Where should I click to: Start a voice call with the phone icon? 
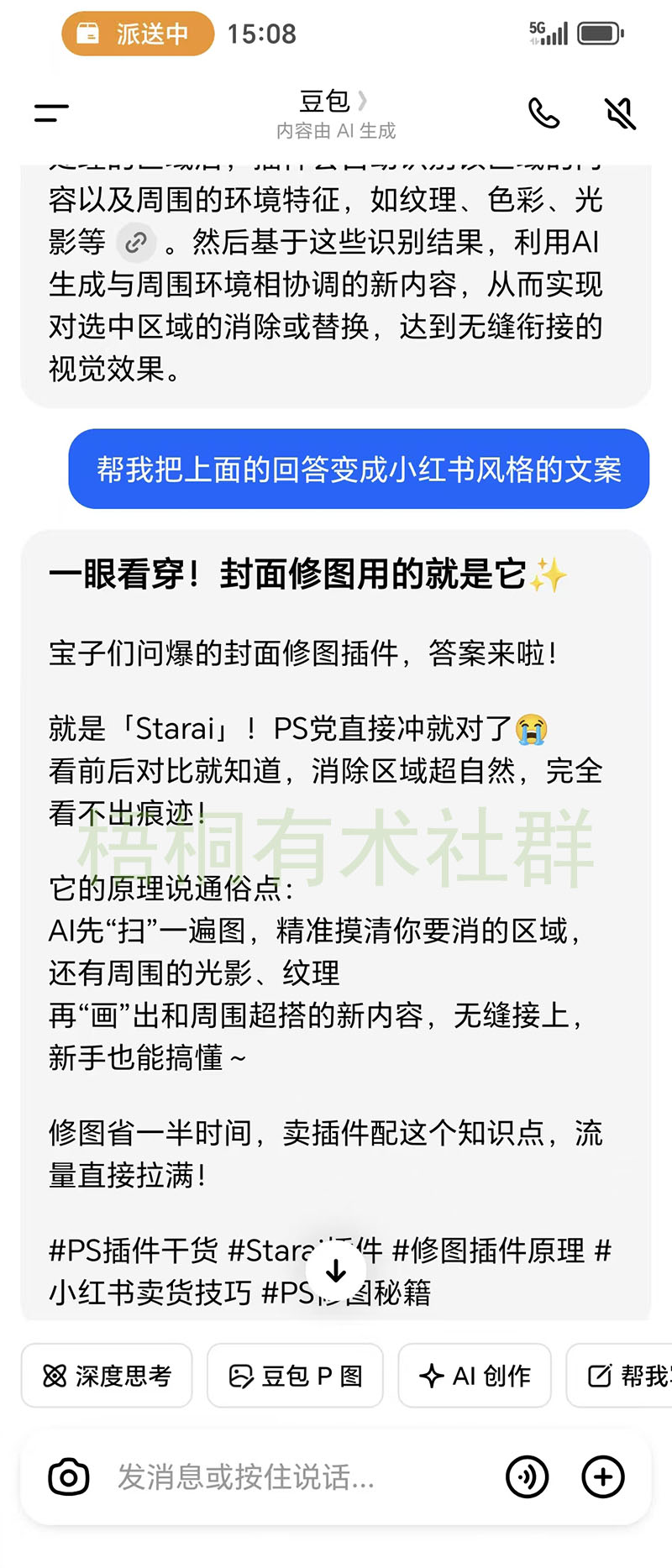543,115
